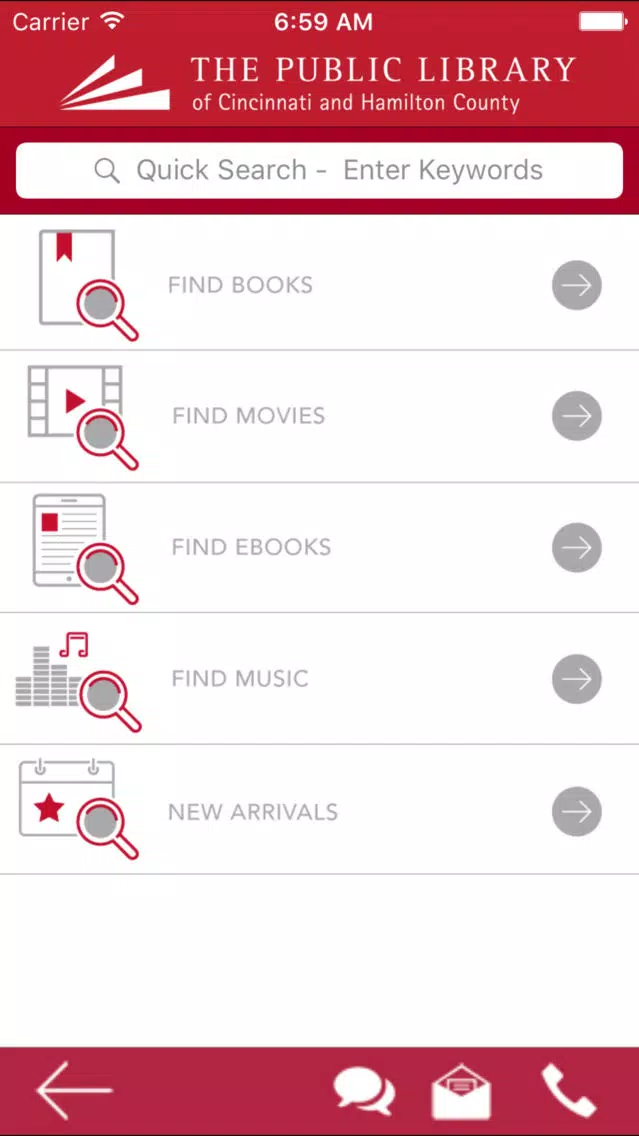Open Find Books
Image resolution: width=639 pixels, height=1136 pixels.
coord(320,284)
